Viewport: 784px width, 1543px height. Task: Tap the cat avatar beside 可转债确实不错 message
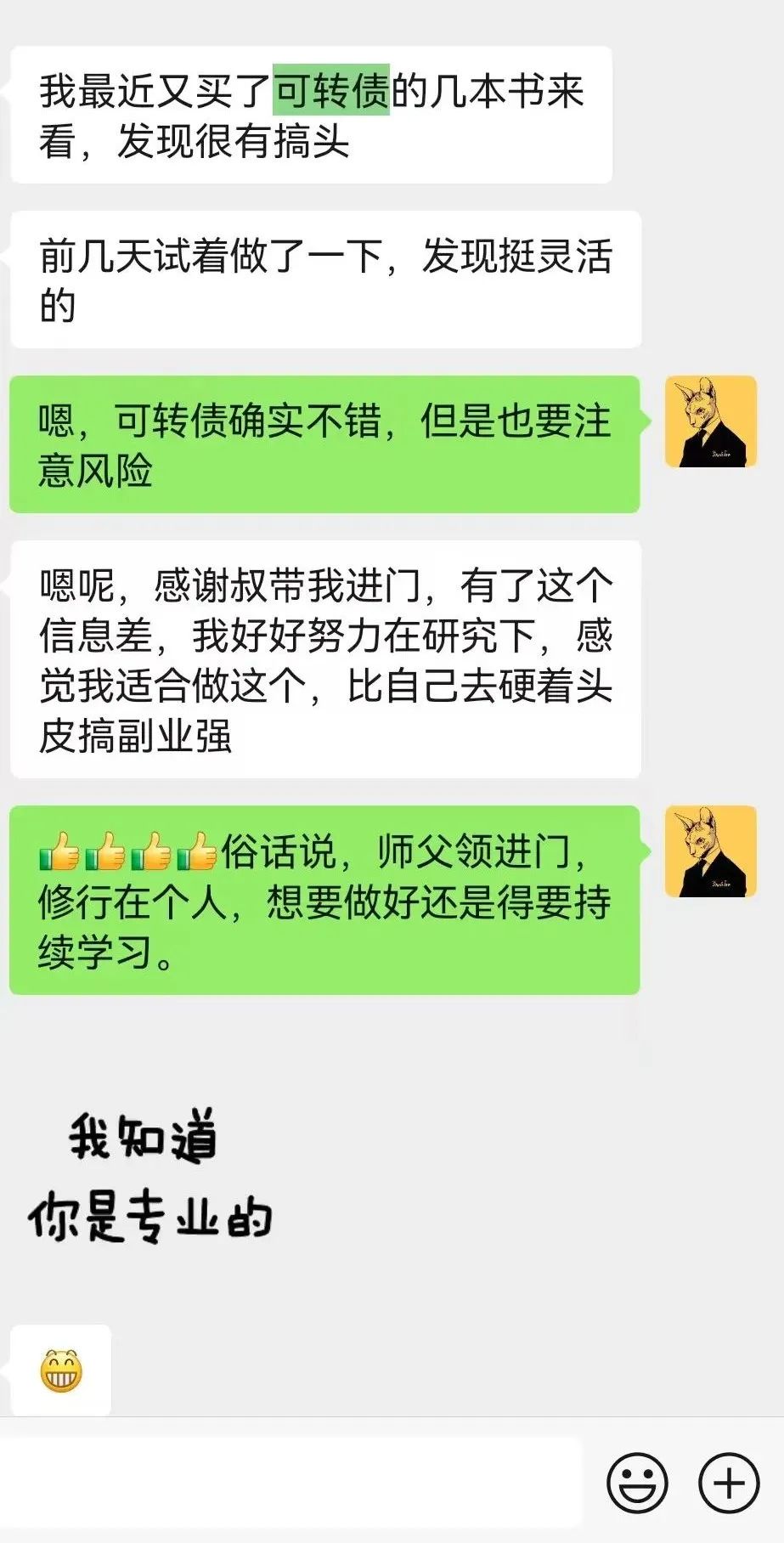711,421
